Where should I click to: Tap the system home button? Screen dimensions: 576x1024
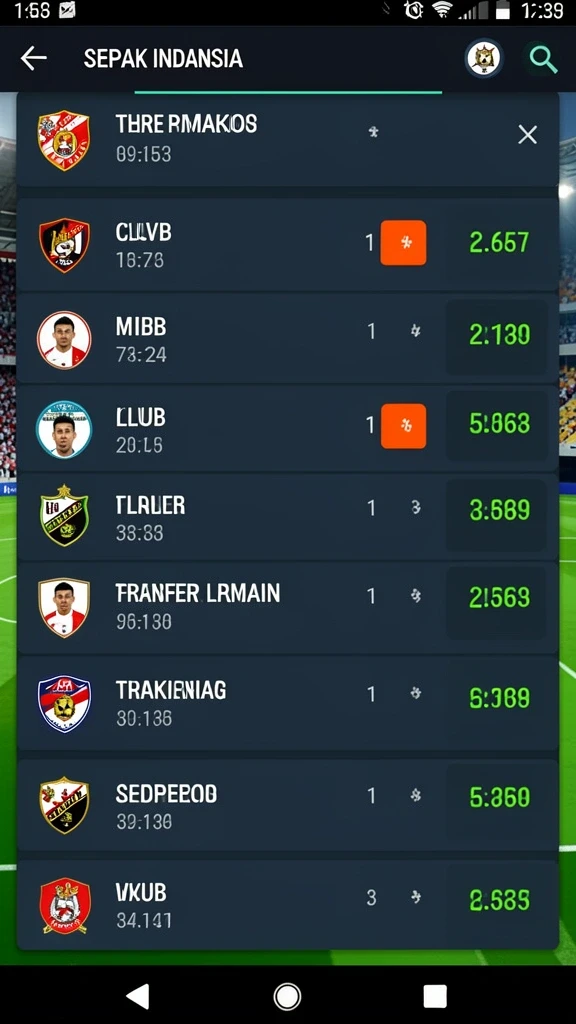287,997
